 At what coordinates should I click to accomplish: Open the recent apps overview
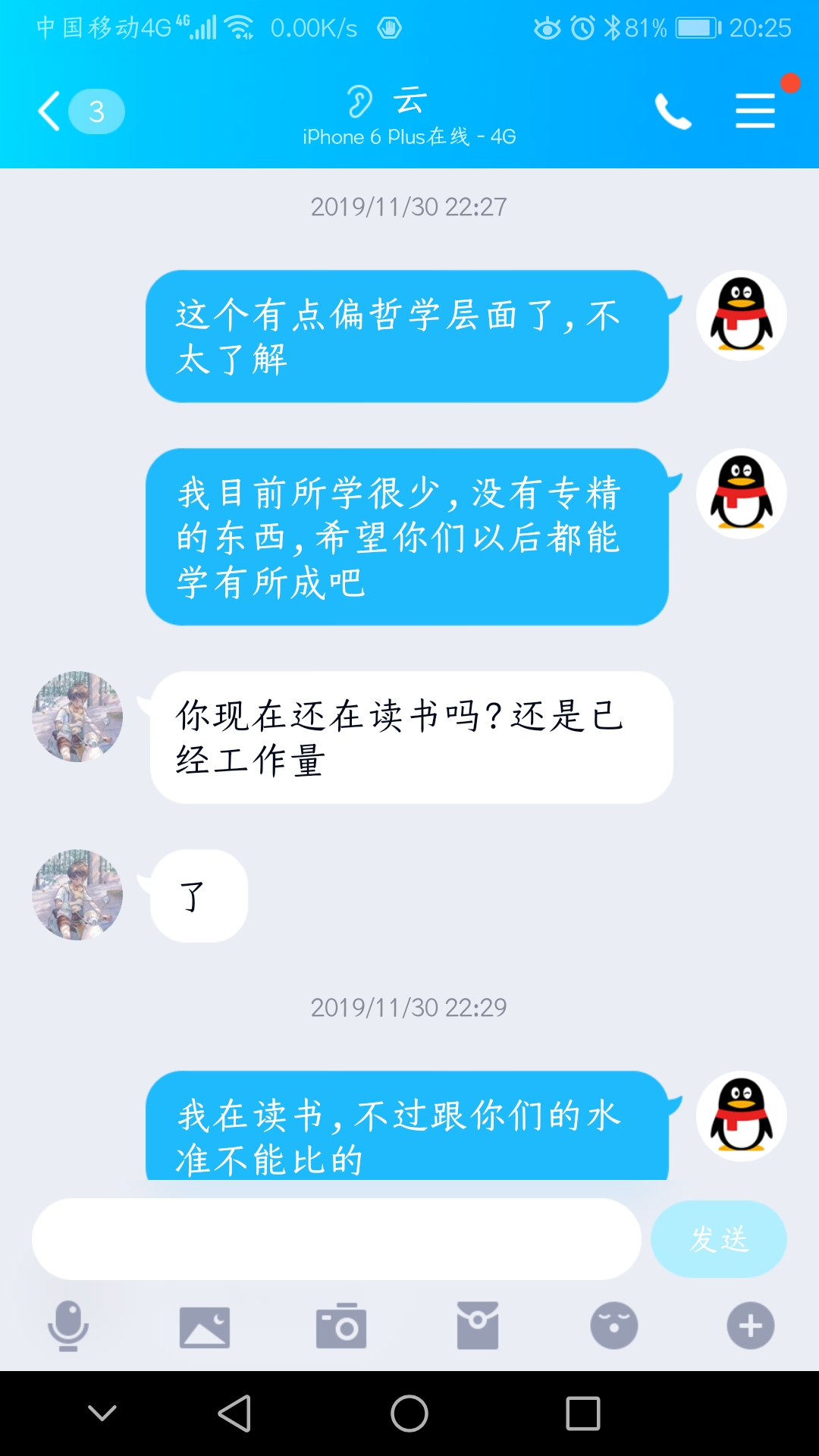(x=583, y=1414)
